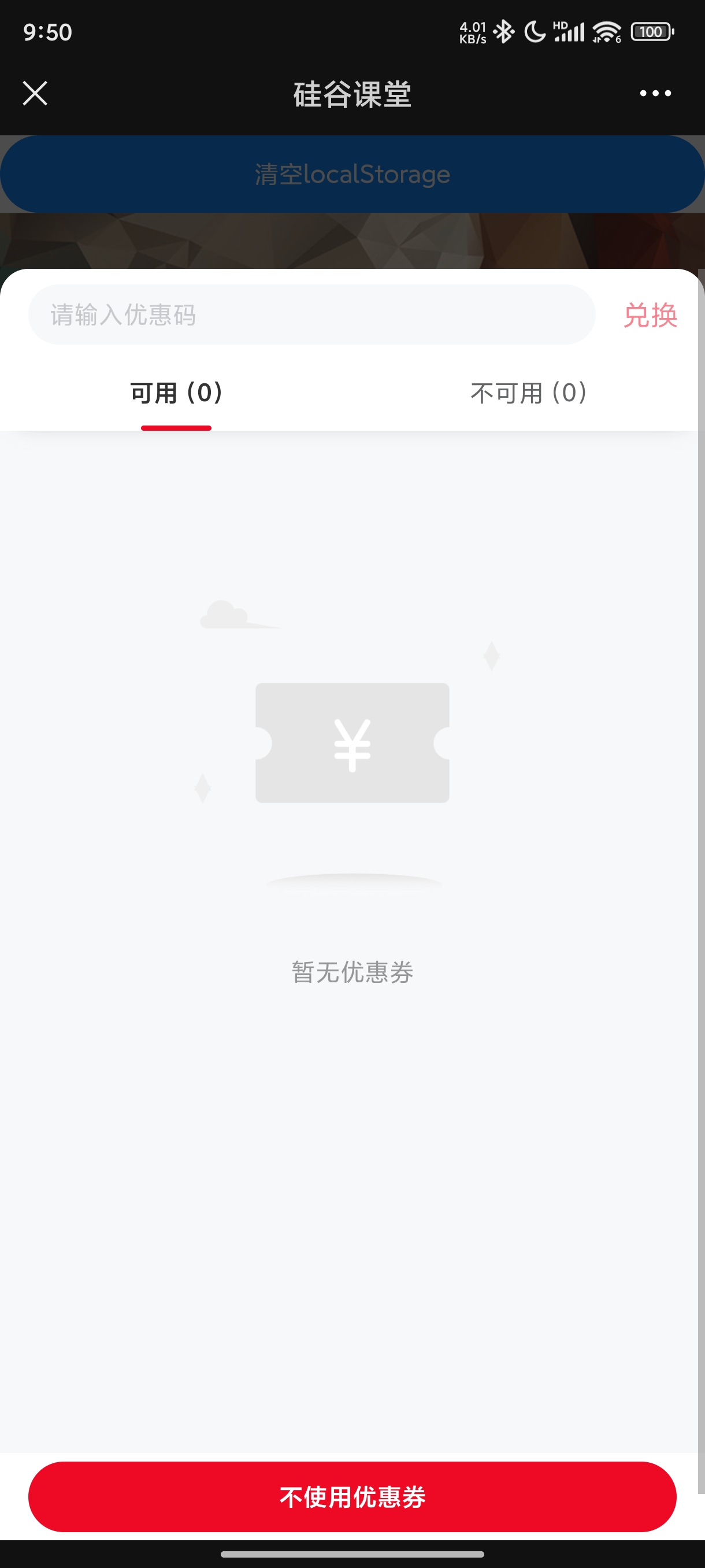The image size is (705, 1568).
Task: Switch to the 可用 (0) tab
Action: pyautogui.click(x=176, y=393)
